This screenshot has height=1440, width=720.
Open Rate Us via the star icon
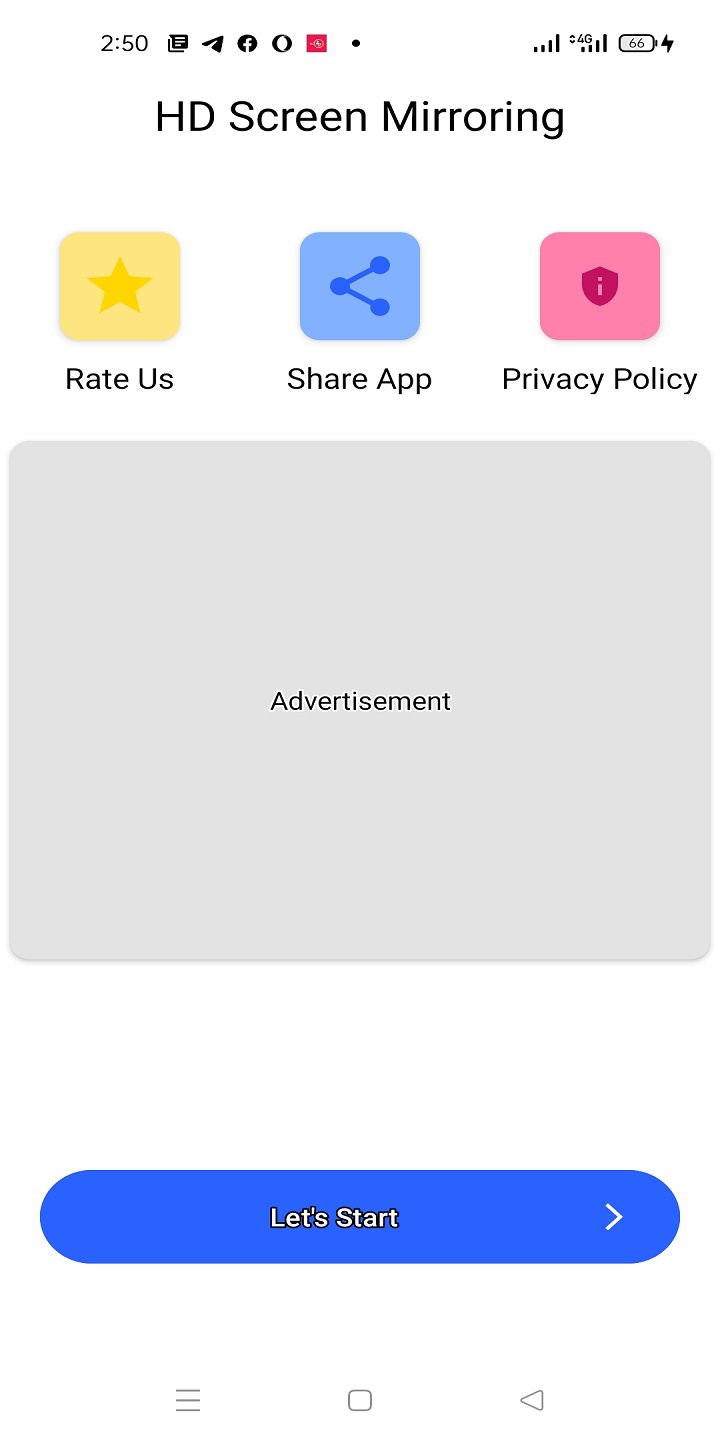(119, 286)
